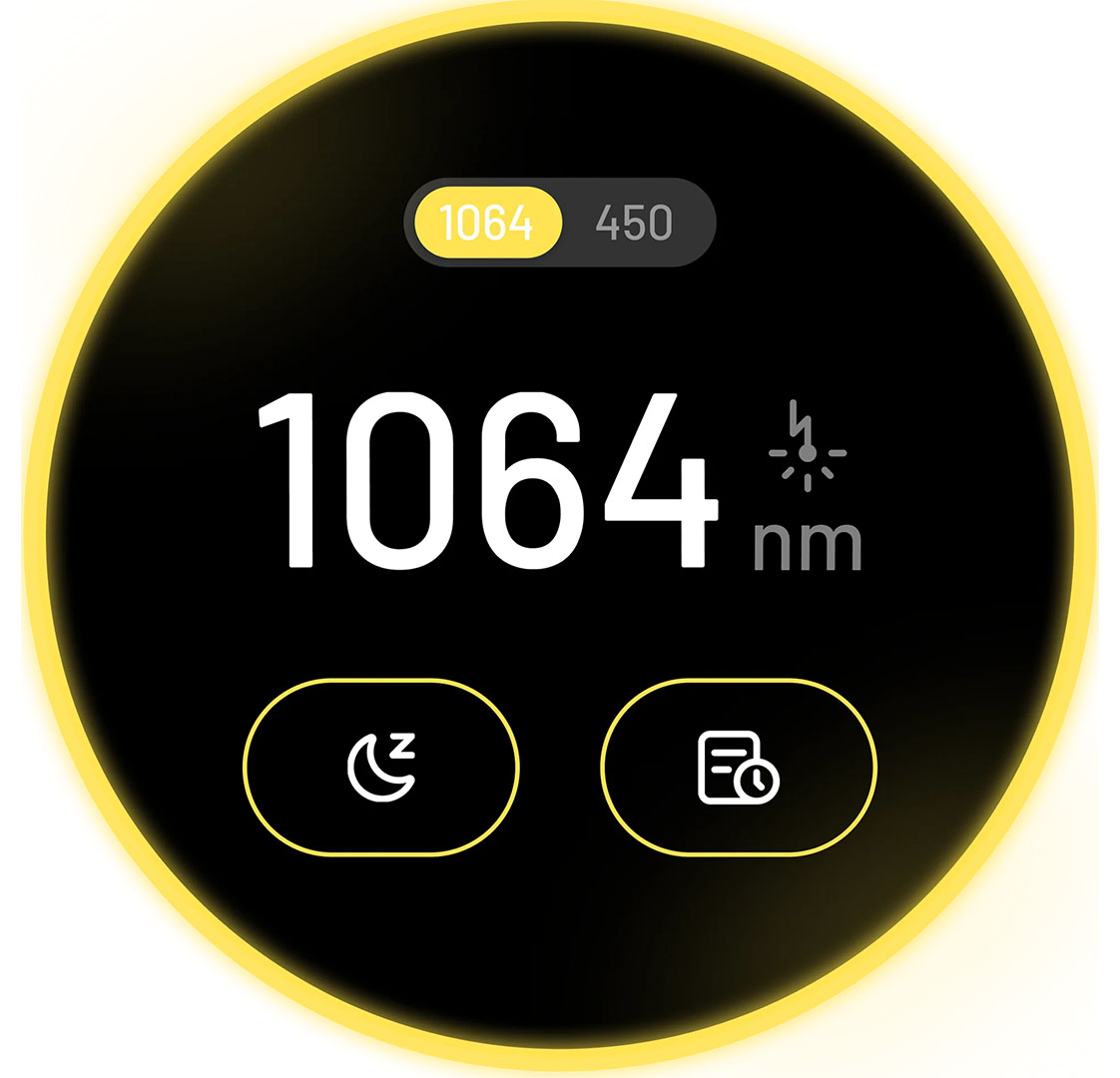The image size is (1120, 1078).
Task: Select the 1064 wavelength segment
Action: pos(487,222)
